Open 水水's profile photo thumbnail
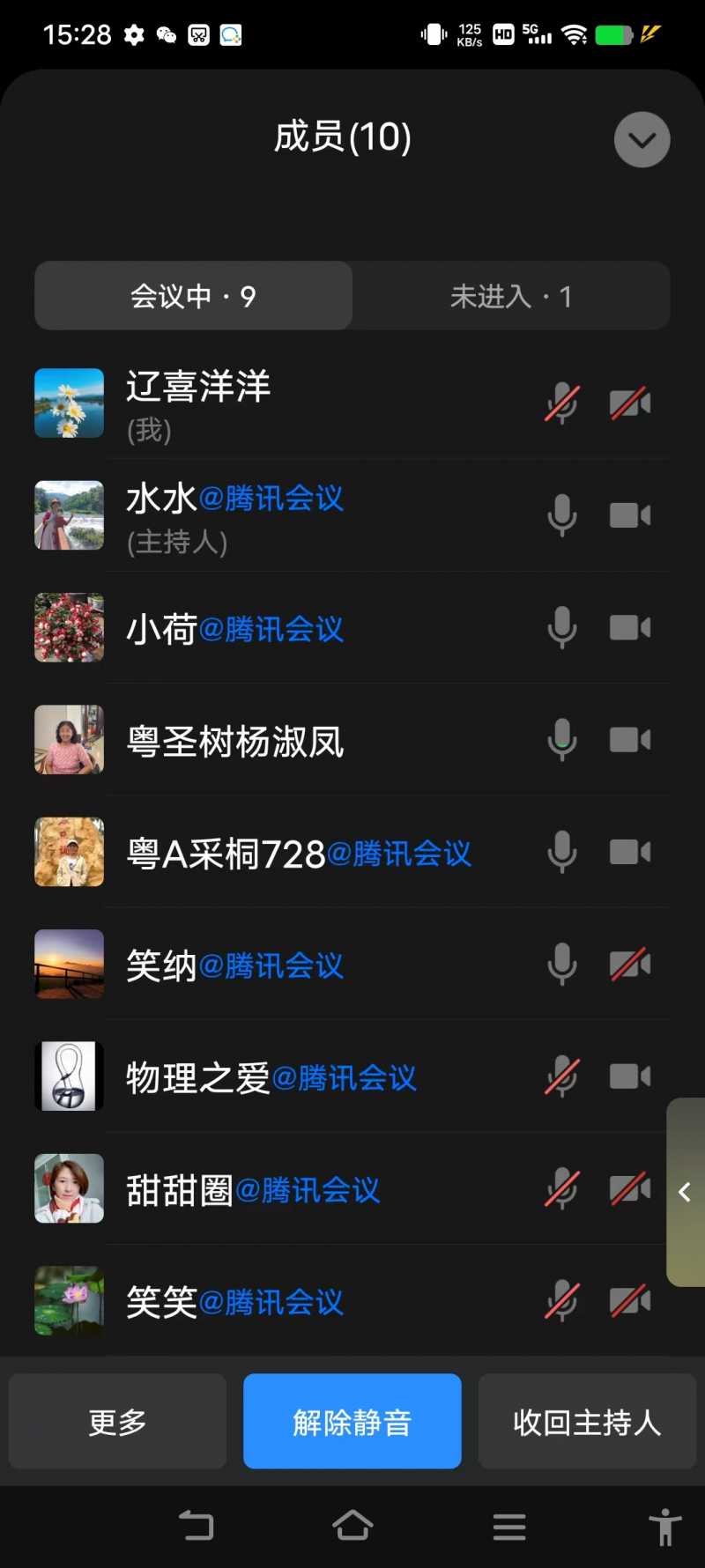The height and width of the screenshot is (1568, 705). pyautogui.click(x=69, y=515)
